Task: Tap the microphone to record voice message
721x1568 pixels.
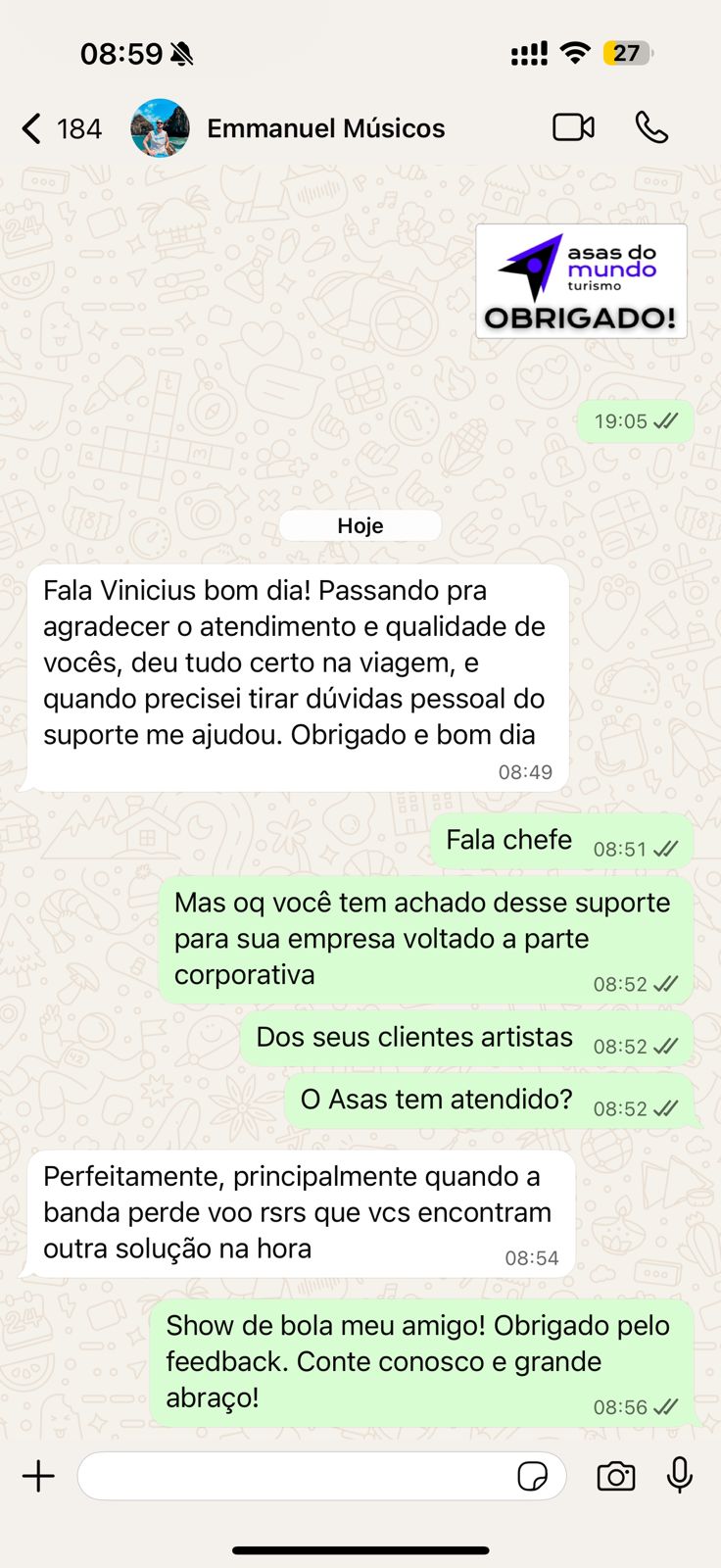Action: pos(680,1475)
